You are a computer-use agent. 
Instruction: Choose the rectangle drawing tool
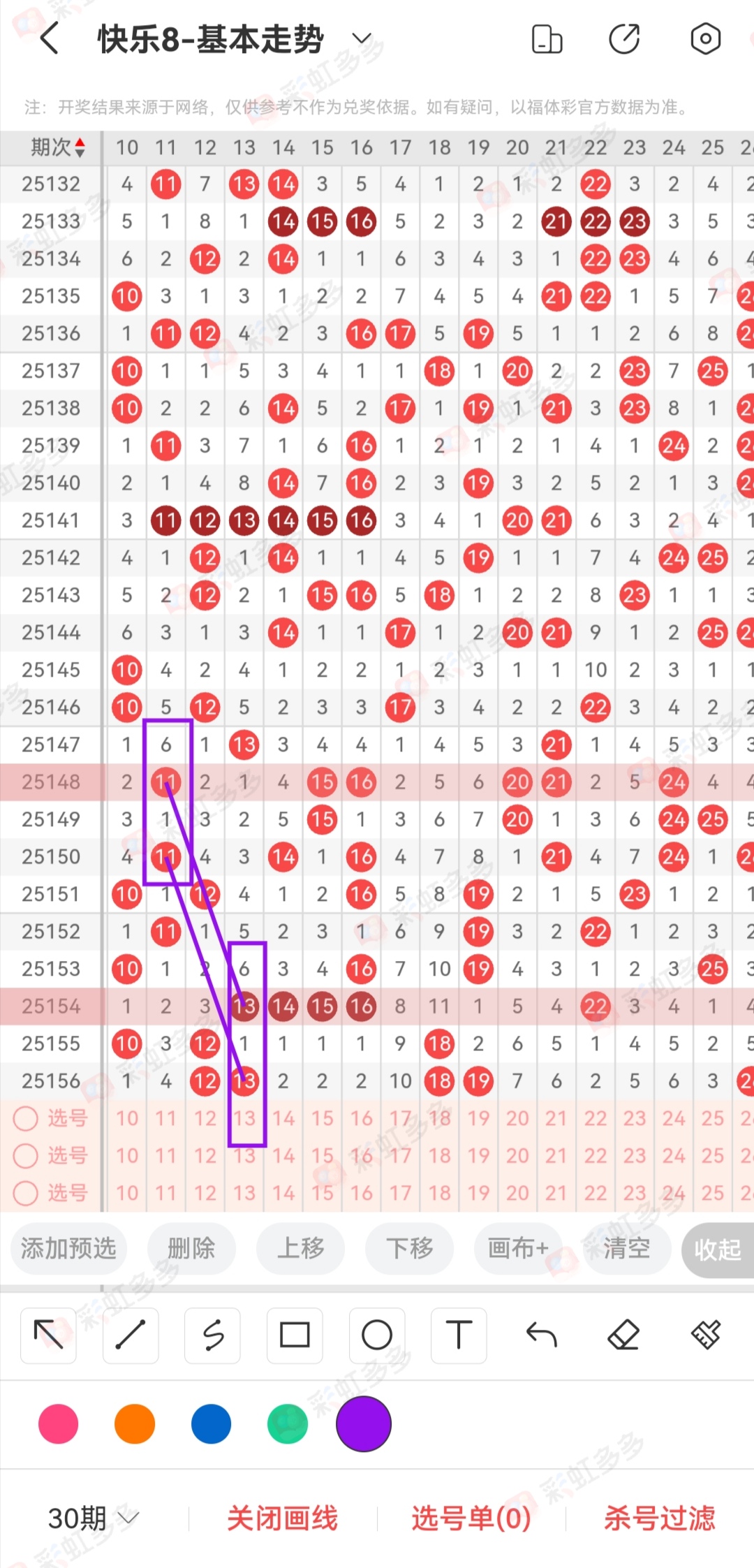(295, 1335)
